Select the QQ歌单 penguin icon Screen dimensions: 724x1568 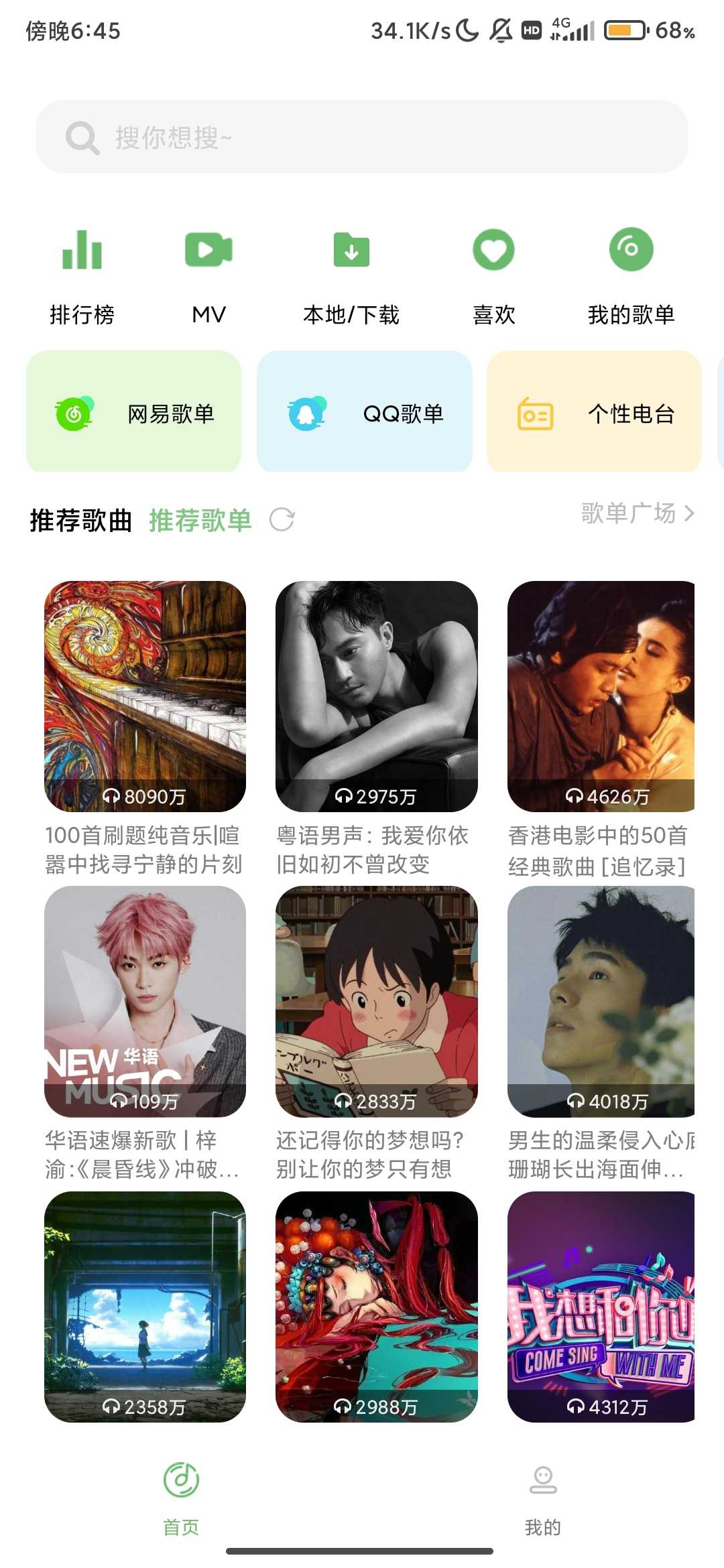pyautogui.click(x=306, y=414)
